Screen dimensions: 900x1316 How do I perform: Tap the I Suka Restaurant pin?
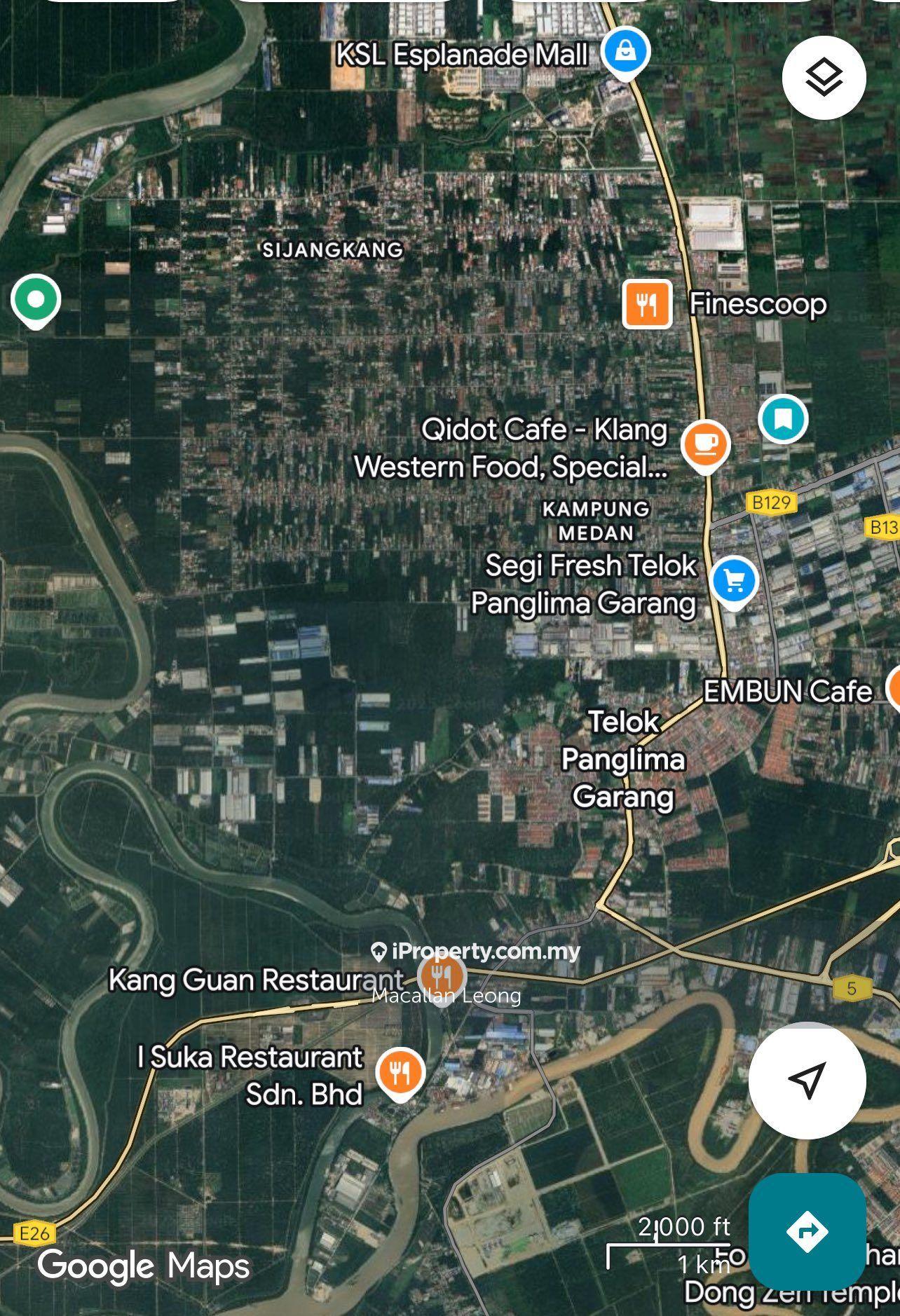400,1071
